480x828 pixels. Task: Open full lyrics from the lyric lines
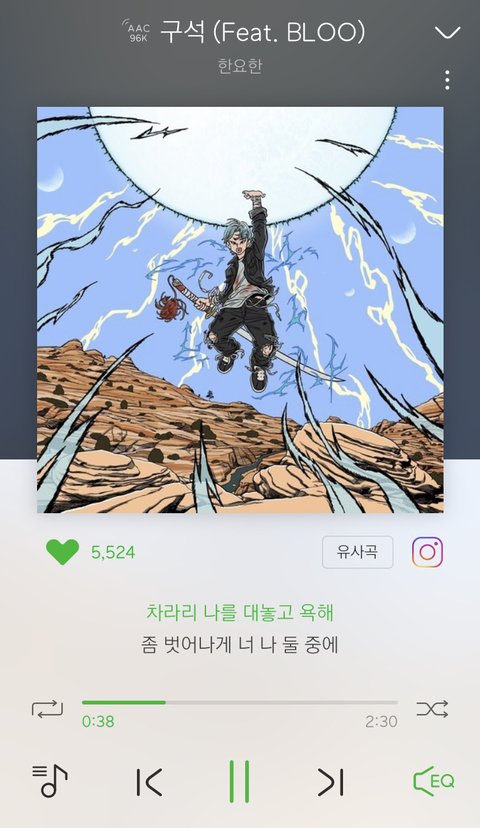(x=240, y=629)
